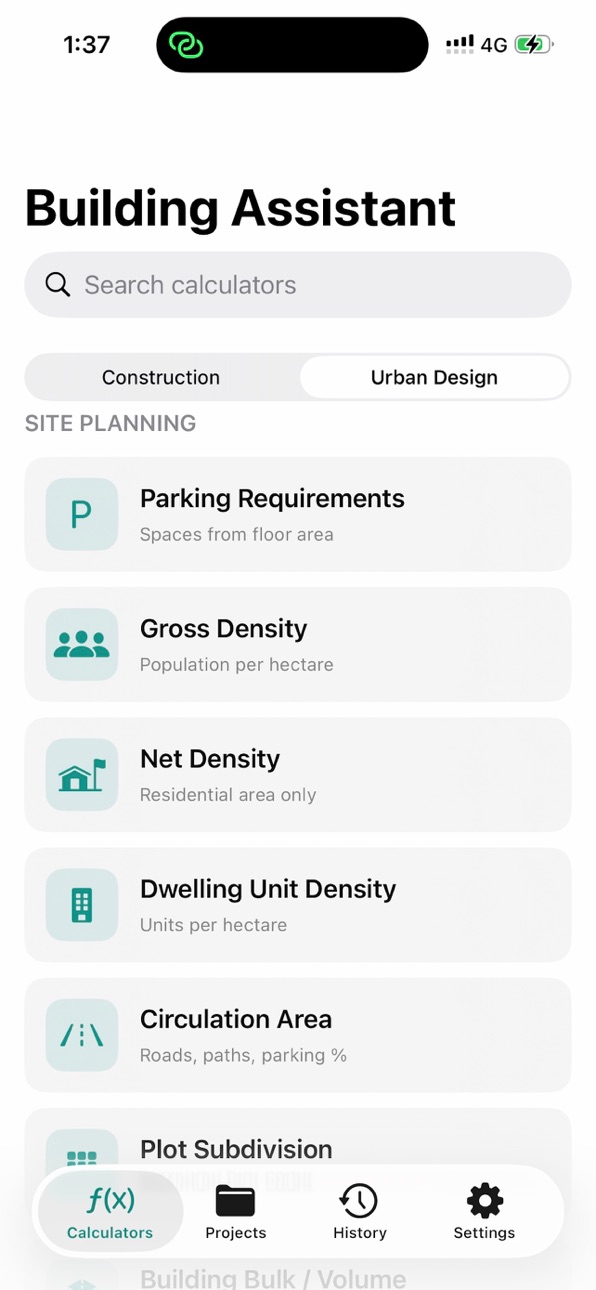
Task: Launch the Net Density calculator
Action: pos(298,774)
